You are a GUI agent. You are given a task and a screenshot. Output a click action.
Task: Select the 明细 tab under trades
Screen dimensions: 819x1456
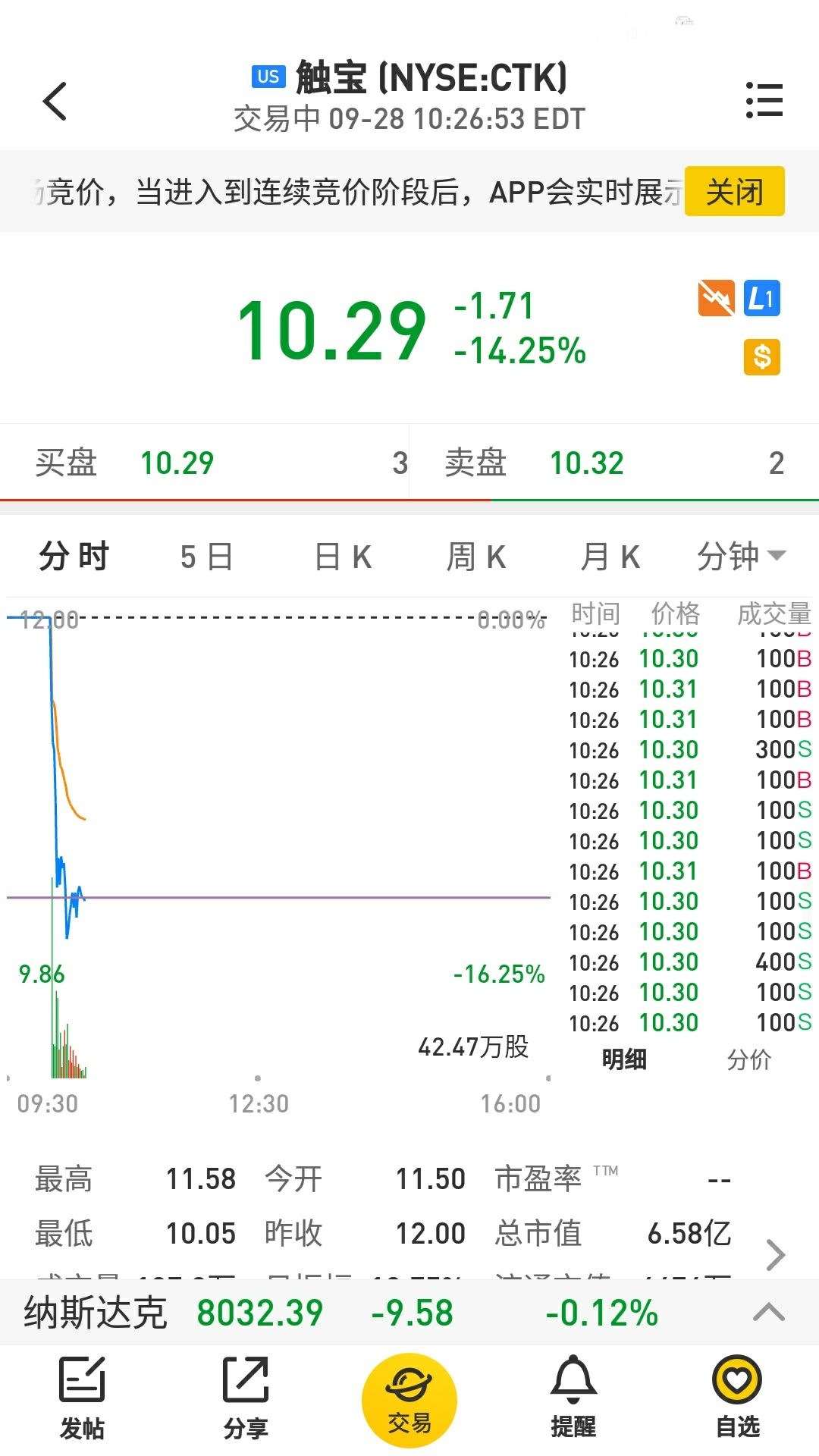624,1059
